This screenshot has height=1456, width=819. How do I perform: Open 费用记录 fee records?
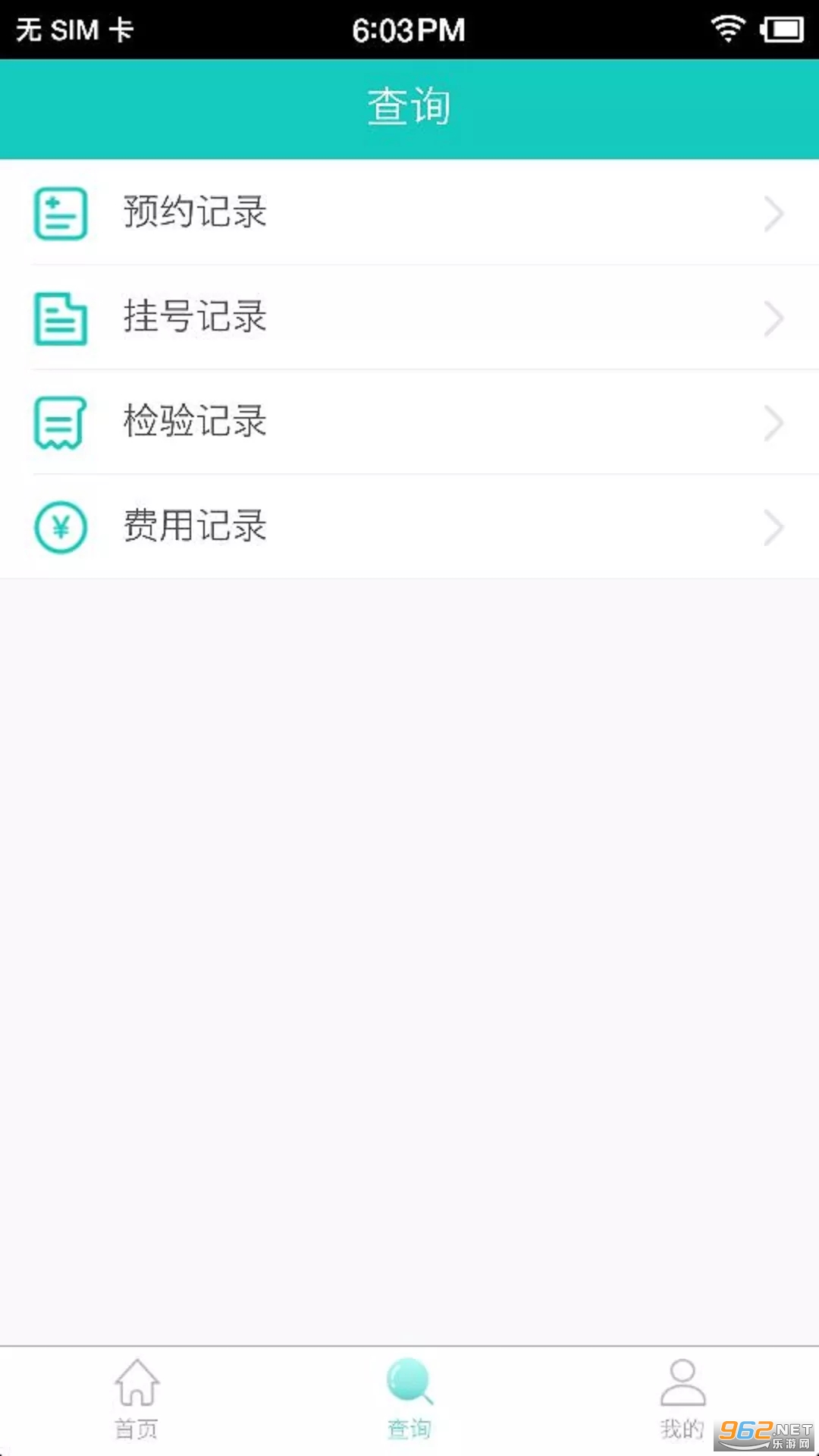(409, 526)
